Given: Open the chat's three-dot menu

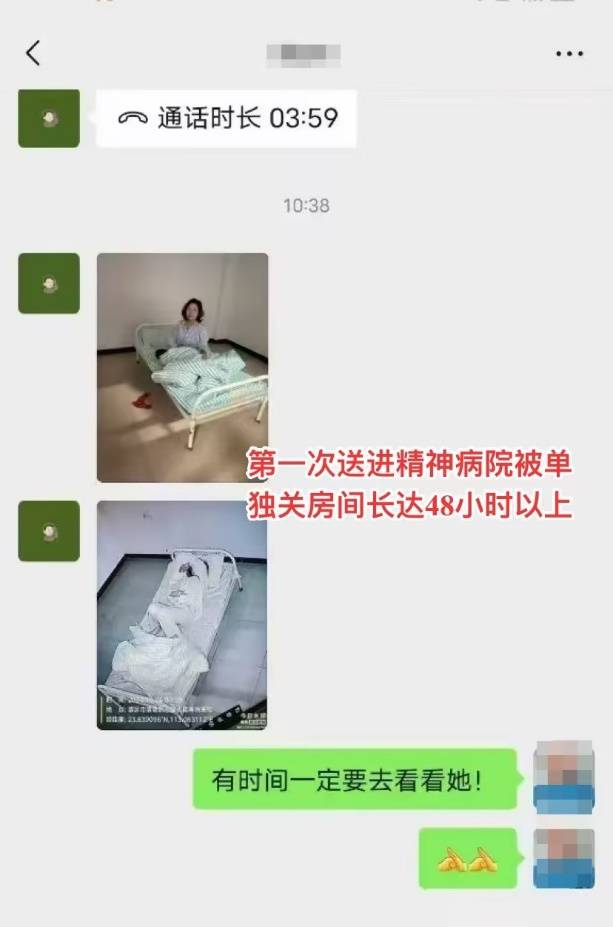Looking at the screenshot, I should click(569, 54).
